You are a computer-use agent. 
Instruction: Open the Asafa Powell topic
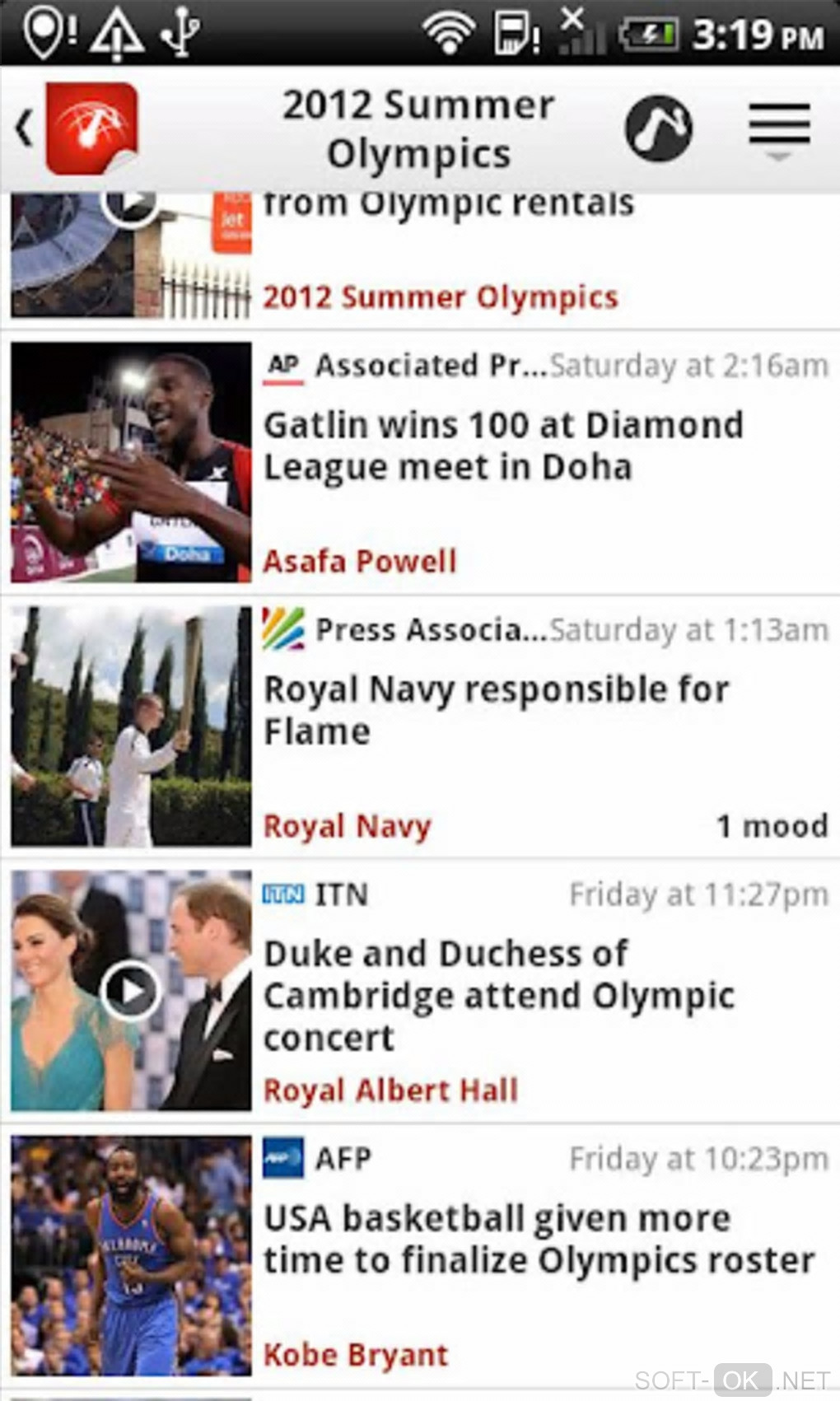359,562
